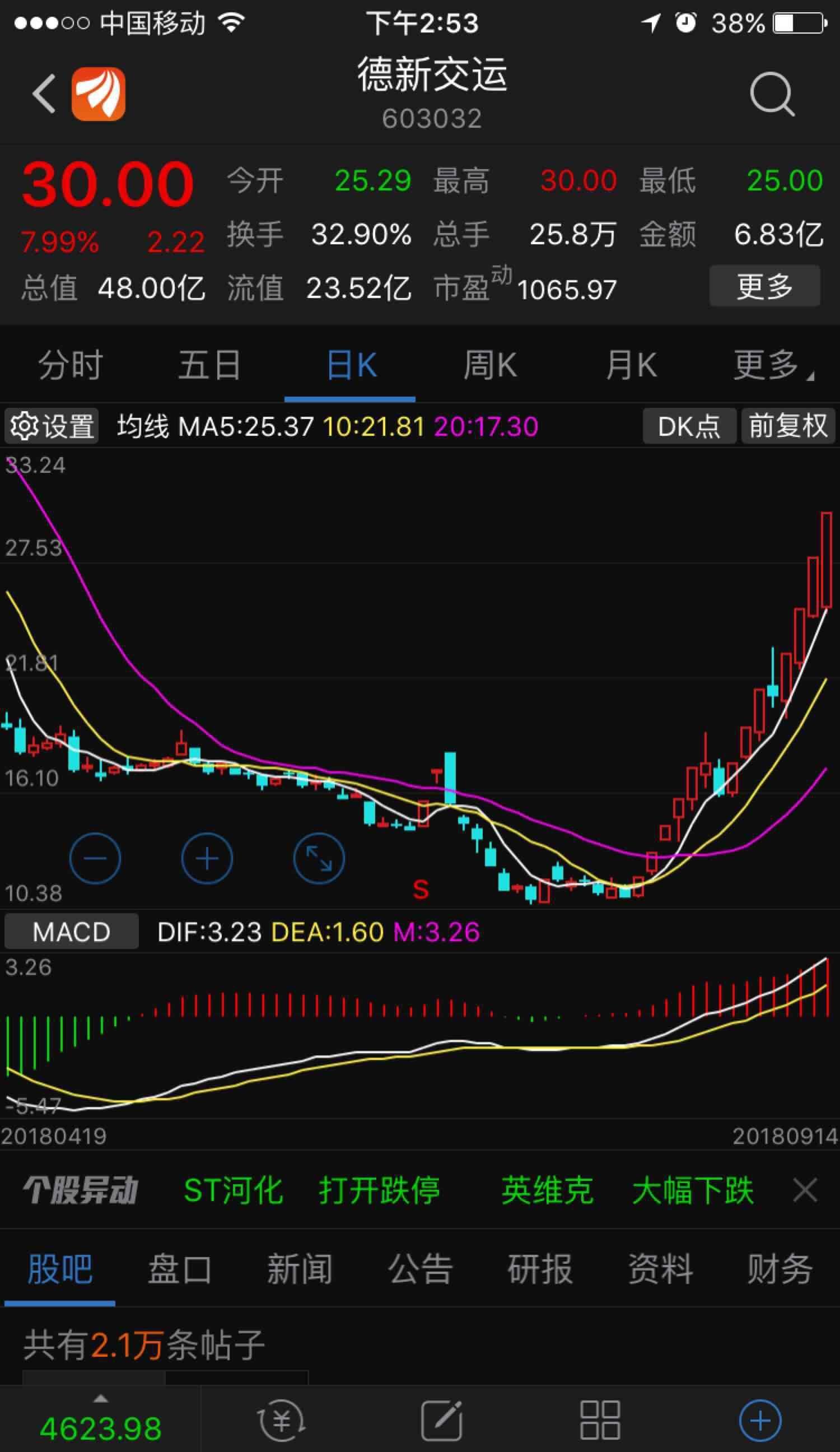
Task: Select the 周K chart tab
Action: coord(491,365)
